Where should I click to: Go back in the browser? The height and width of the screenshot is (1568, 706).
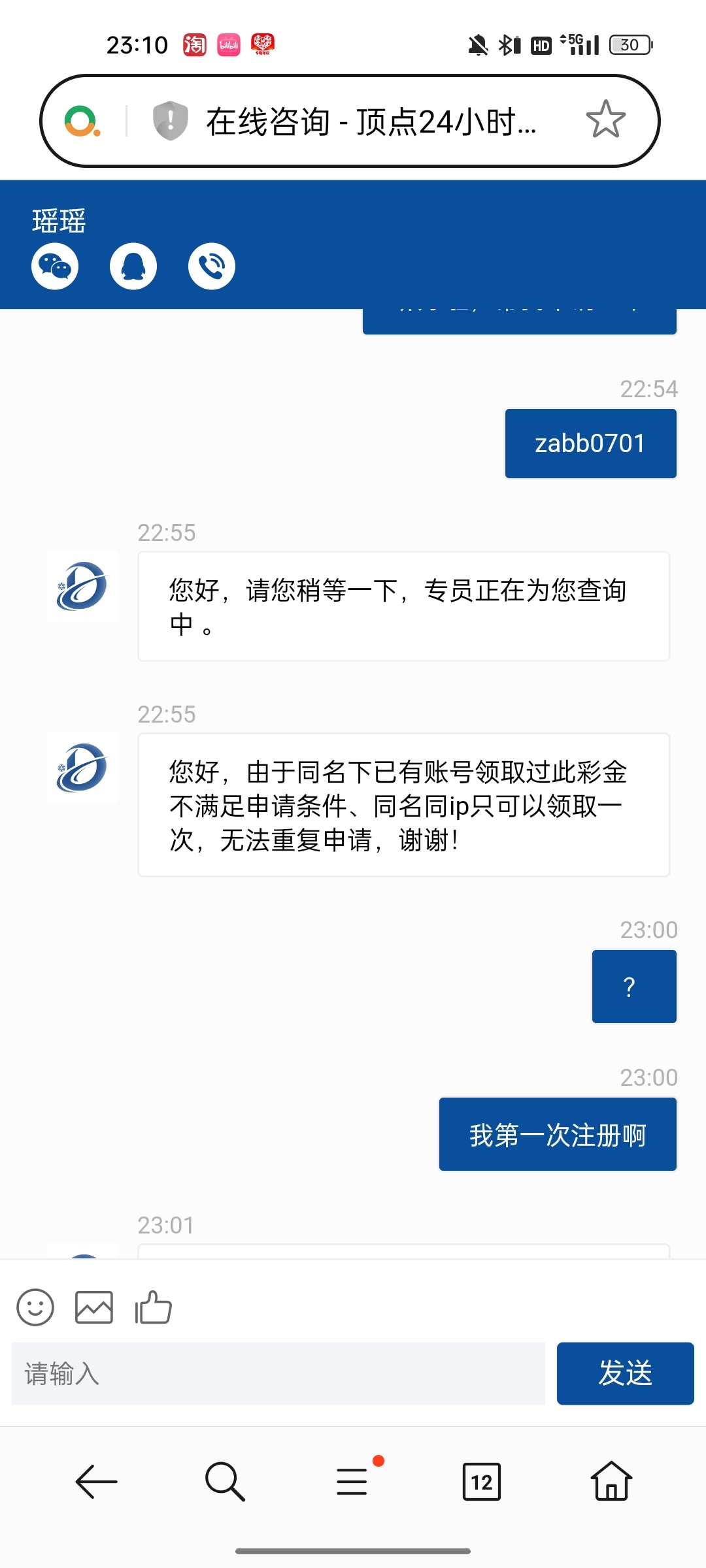pyautogui.click(x=96, y=1481)
